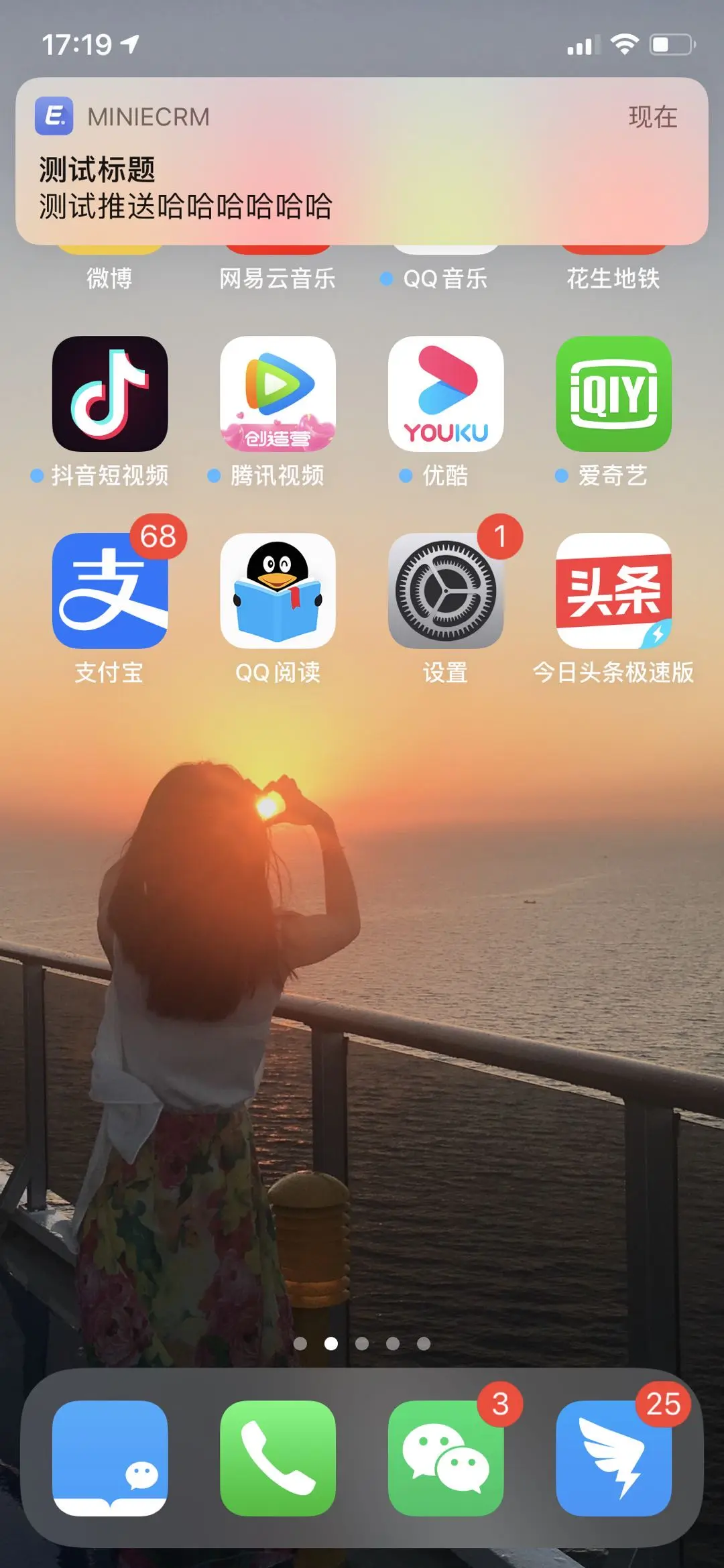This screenshot has width=724, height=1568.
Task: Open DingTalk with 25 badge in dock
Action: pos(613,1458)
